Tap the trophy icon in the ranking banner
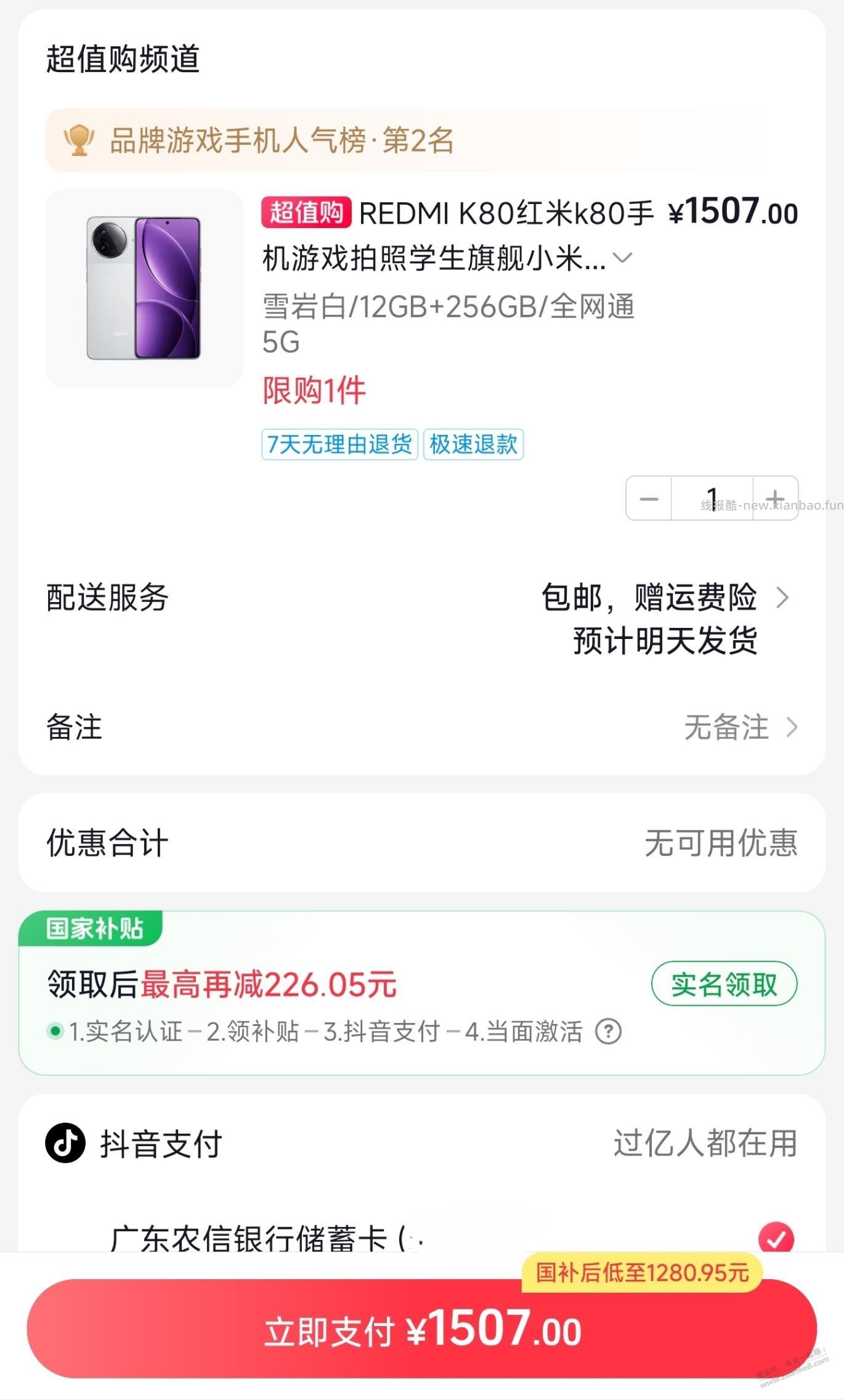This screenshot has width=844, height=1400. pyautogui.click(x=79, y=140)
